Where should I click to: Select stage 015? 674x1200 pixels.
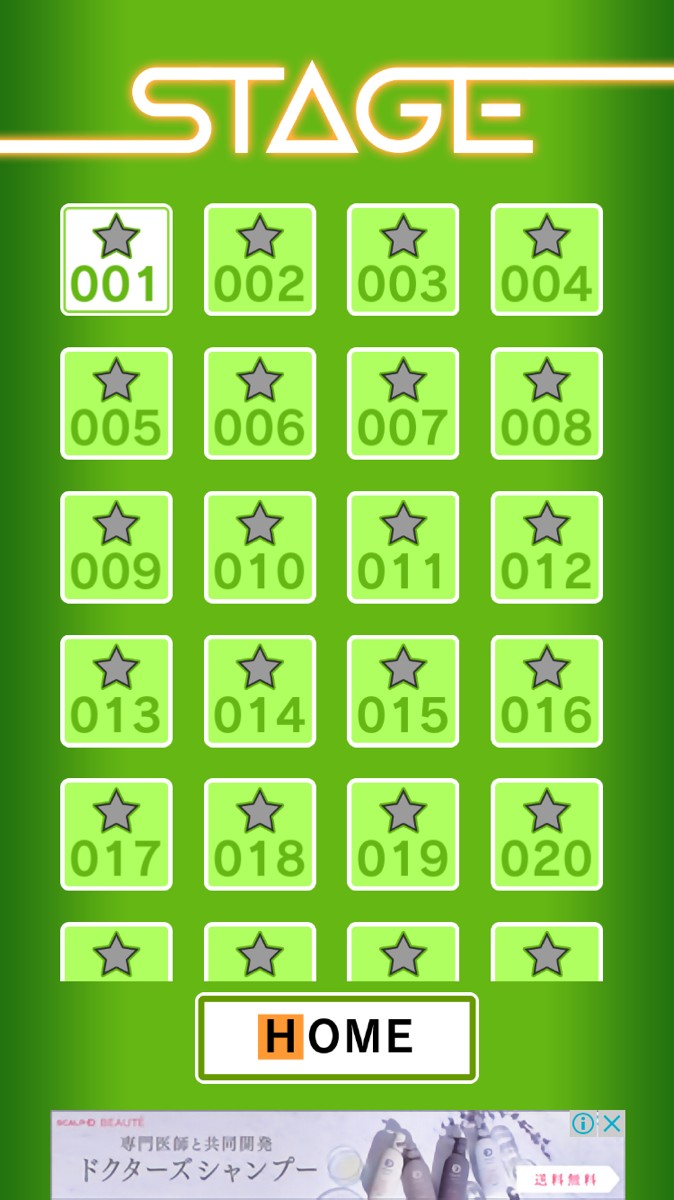(x=403, y=691)
